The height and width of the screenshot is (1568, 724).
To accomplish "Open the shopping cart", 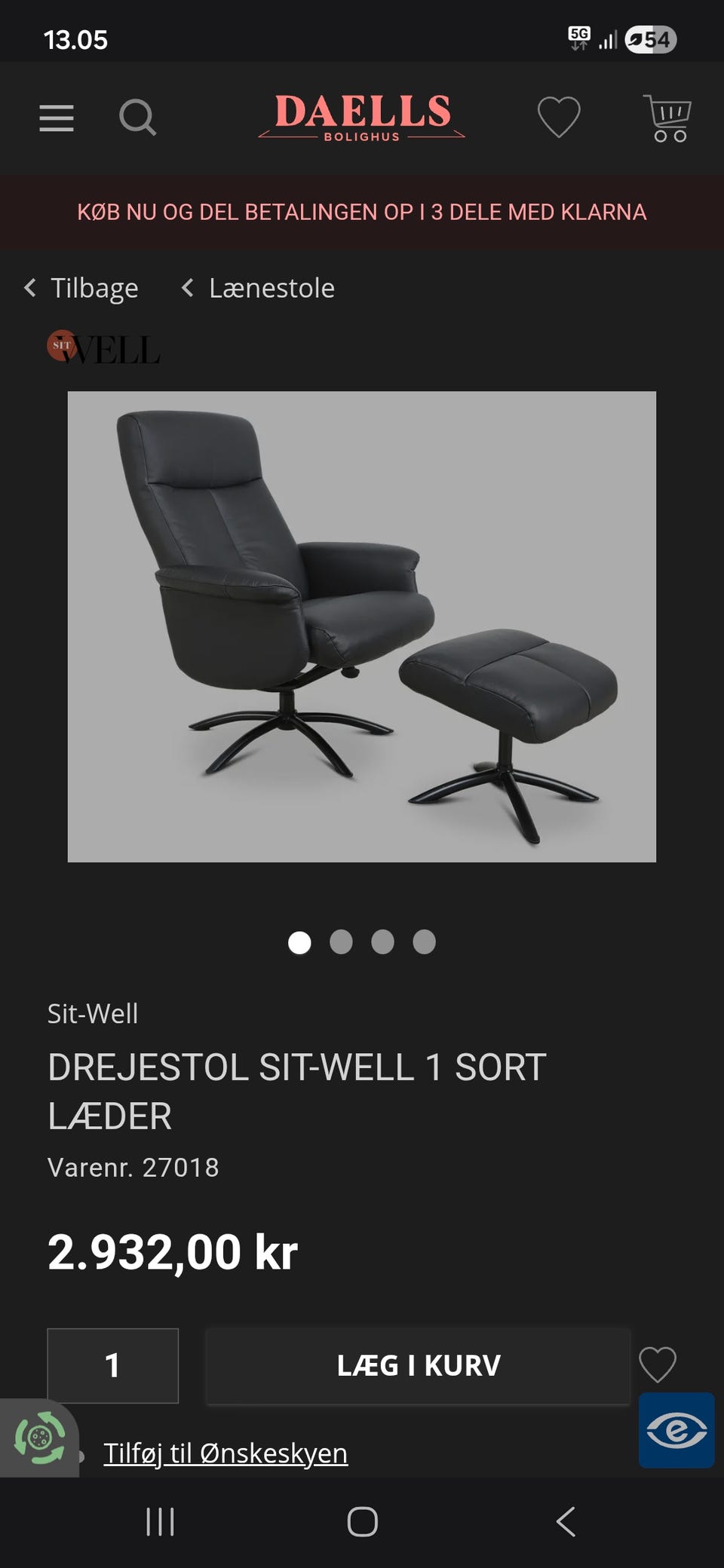I will [667, 118].
